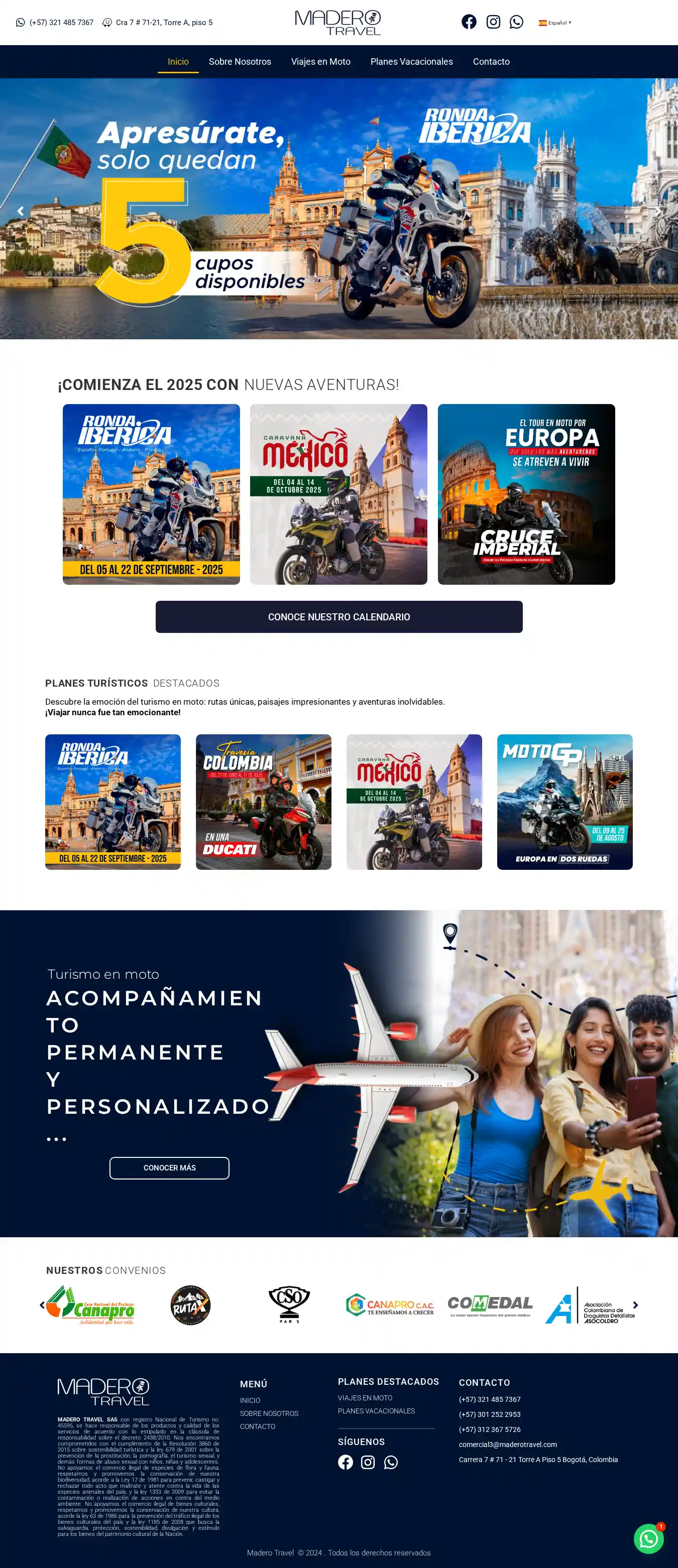Open Viajes en Moto in the top menu
The width and height of the screenshot is (678, 1568).
point(320,61)
